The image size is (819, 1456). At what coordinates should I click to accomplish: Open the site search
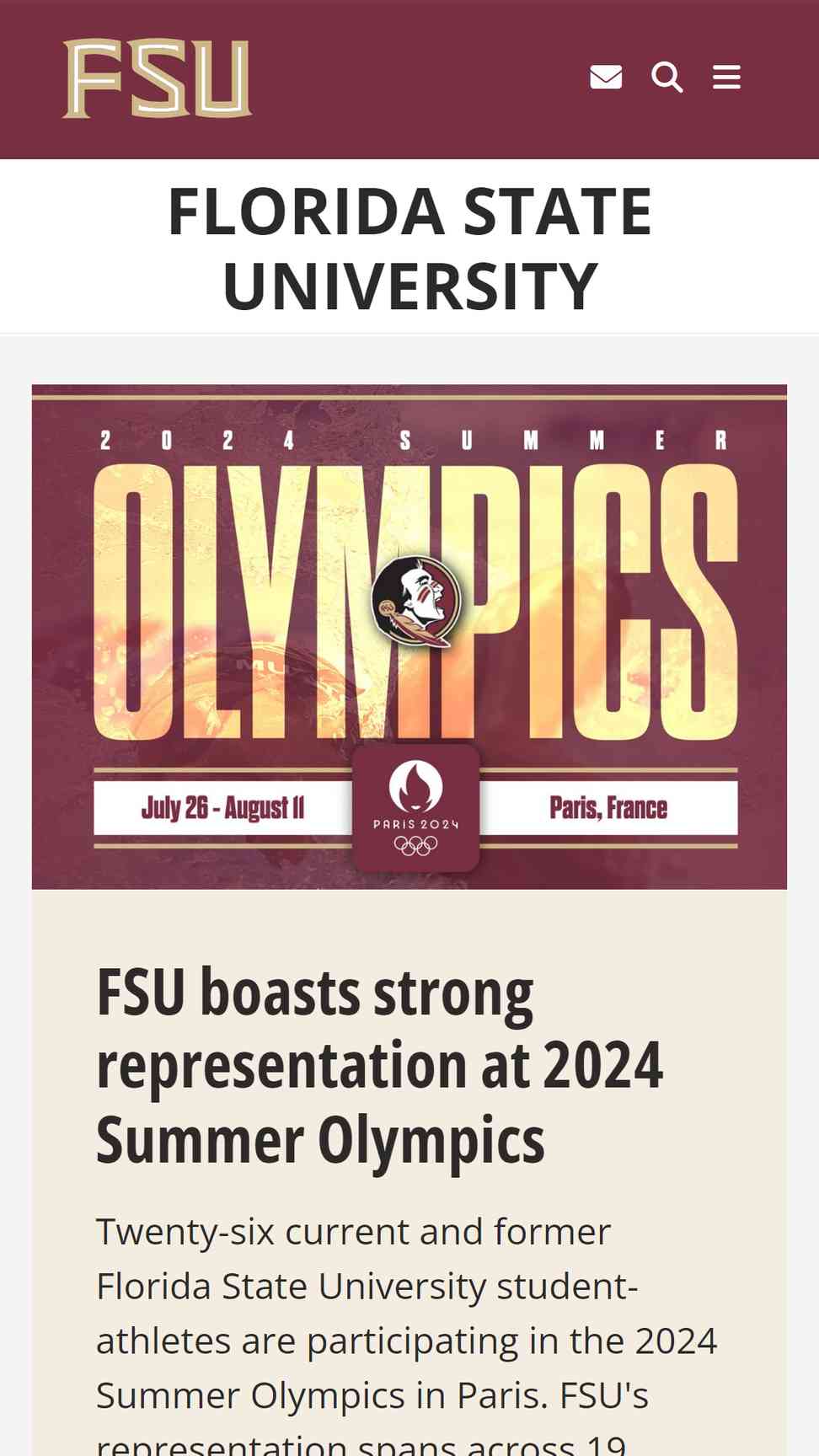click(x=666, y=77)
